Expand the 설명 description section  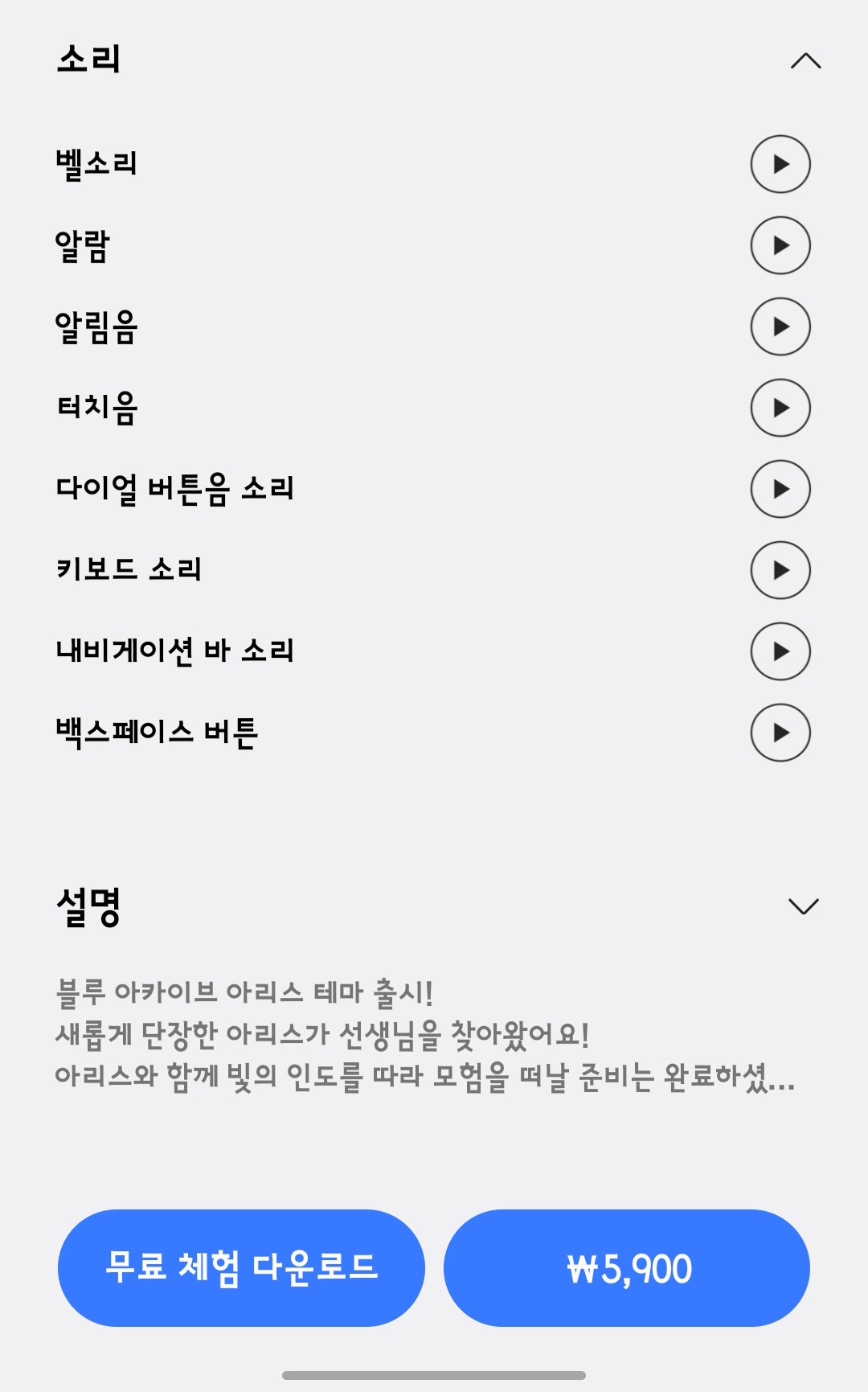[x=804, y=906]
